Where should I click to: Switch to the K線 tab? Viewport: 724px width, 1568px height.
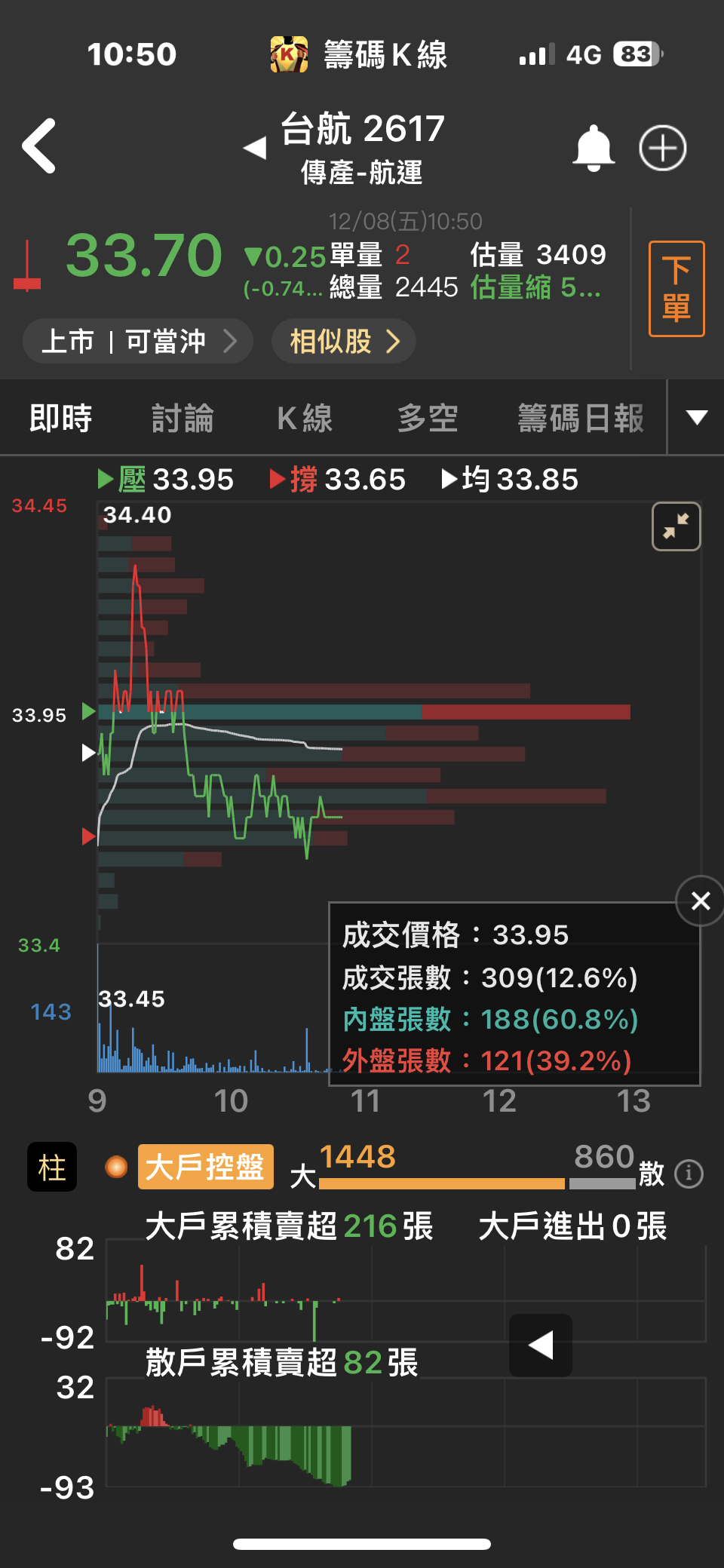pyautogui.click(x=305, y=419)
